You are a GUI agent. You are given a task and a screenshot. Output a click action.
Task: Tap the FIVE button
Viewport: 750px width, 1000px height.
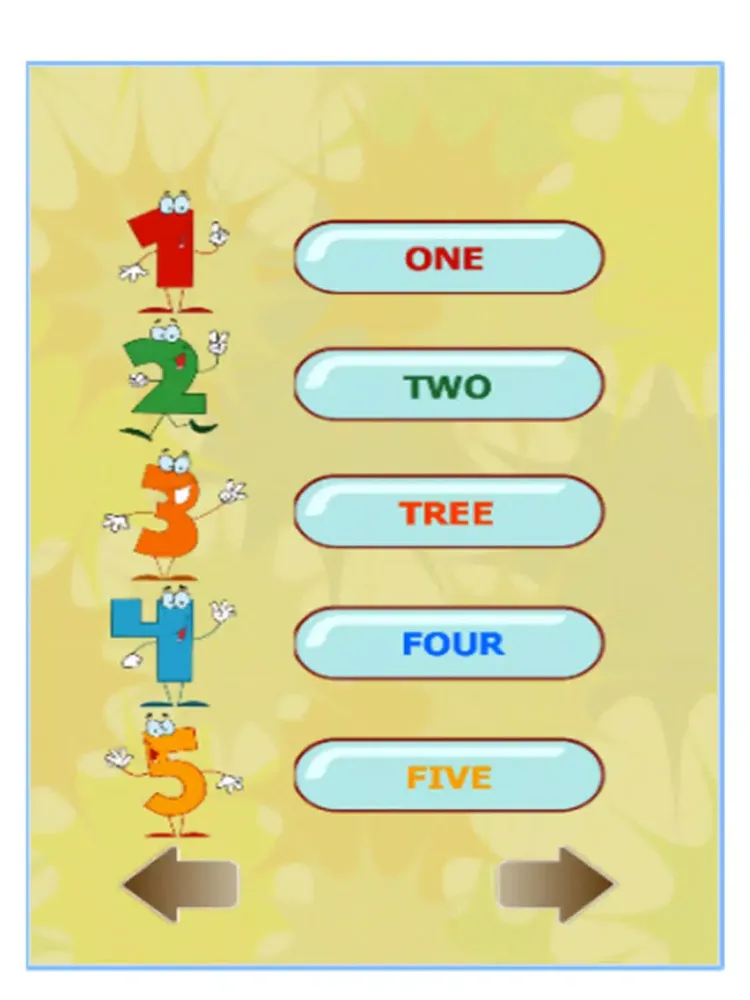coord(448,775)
